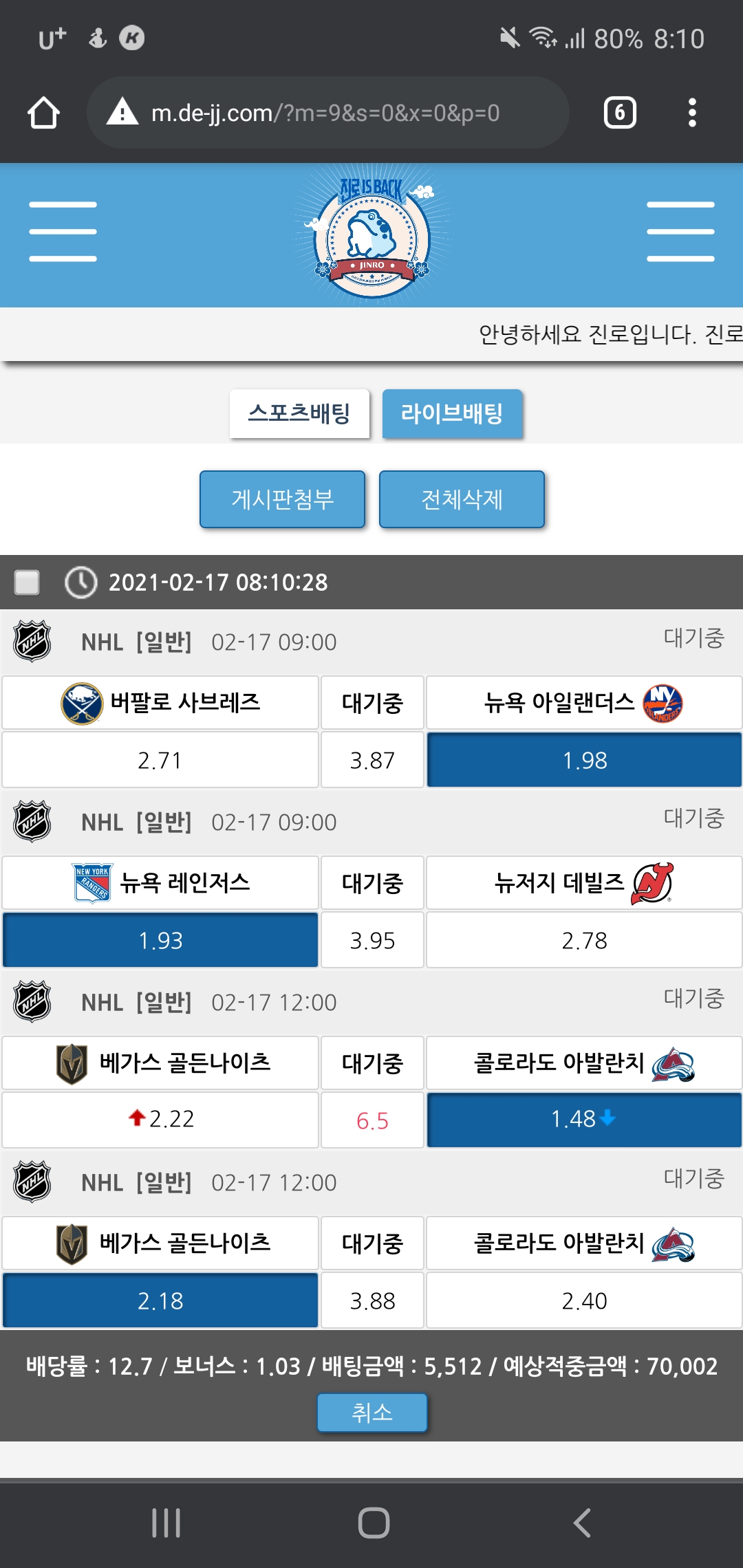
Task: Select 뉴저지 데빌즈 odds 2.78
Action: 584,940
